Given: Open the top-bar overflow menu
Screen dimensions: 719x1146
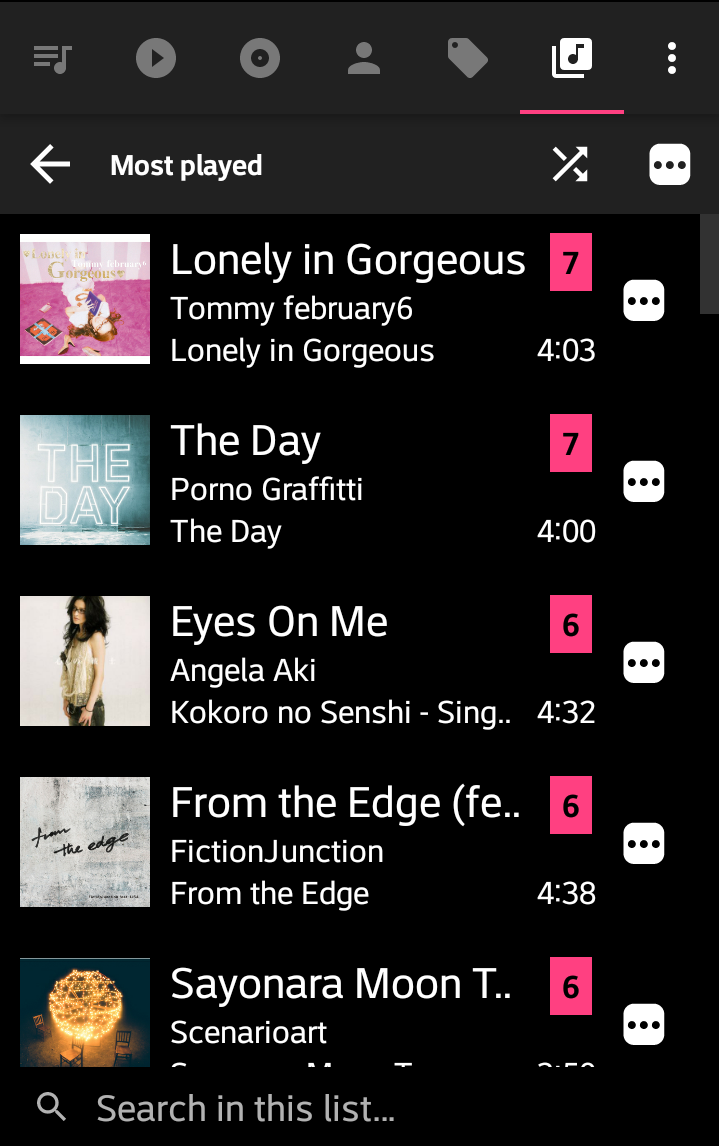Looking at the screenshot, I should click(x=672, y=59).
